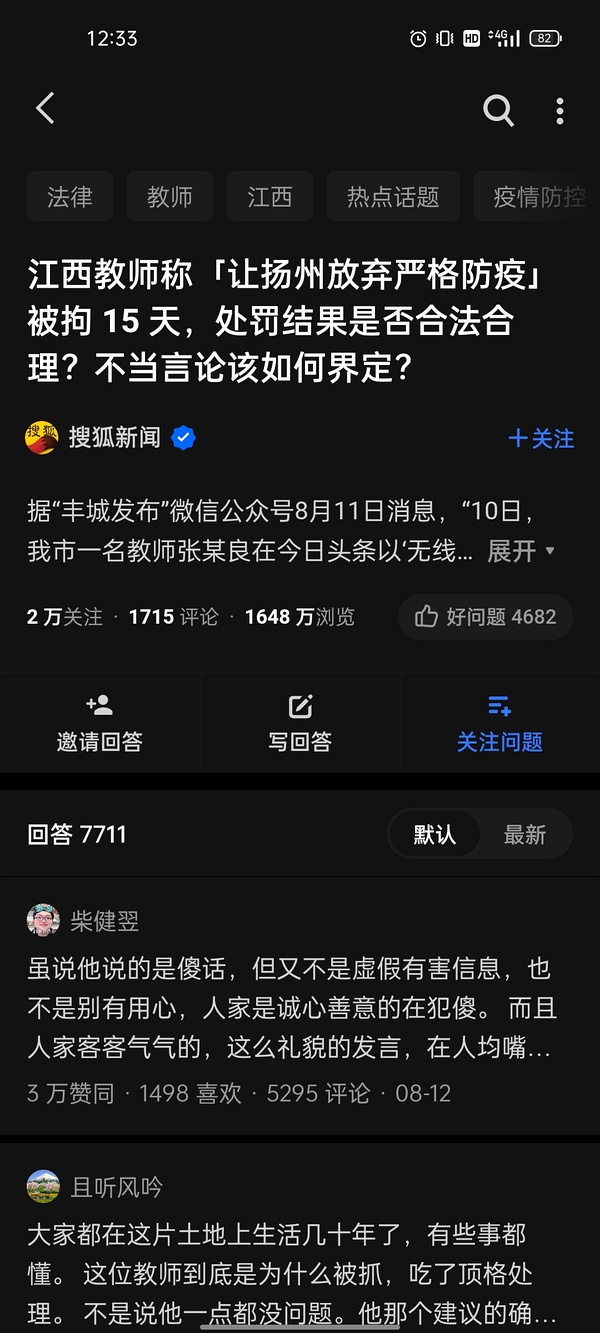The width and height of the screenshot is (600, 1333).
Task: Go back using the top-left arrow
Action: click(x=45, y=109)
